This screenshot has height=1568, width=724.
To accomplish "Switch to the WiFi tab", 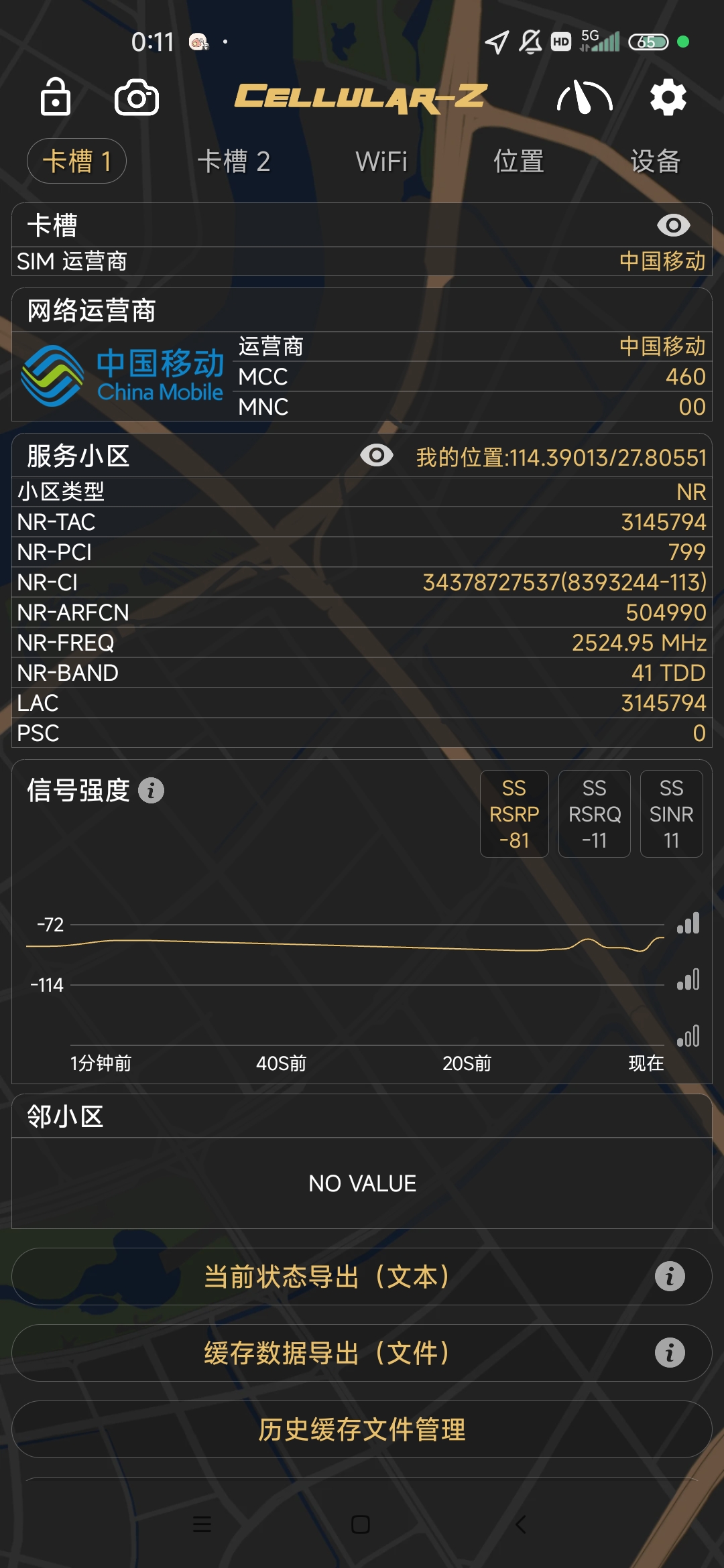I will tap(381, 161).
